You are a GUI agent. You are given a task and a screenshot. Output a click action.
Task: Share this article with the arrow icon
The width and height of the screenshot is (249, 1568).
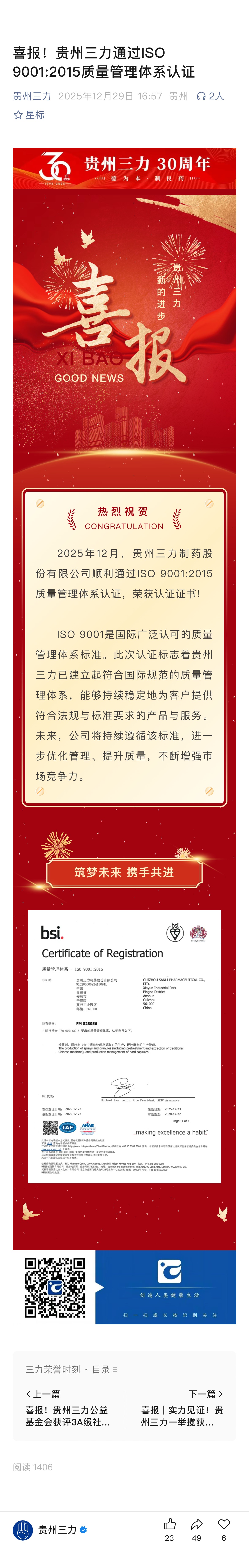tap(197, 1524)
